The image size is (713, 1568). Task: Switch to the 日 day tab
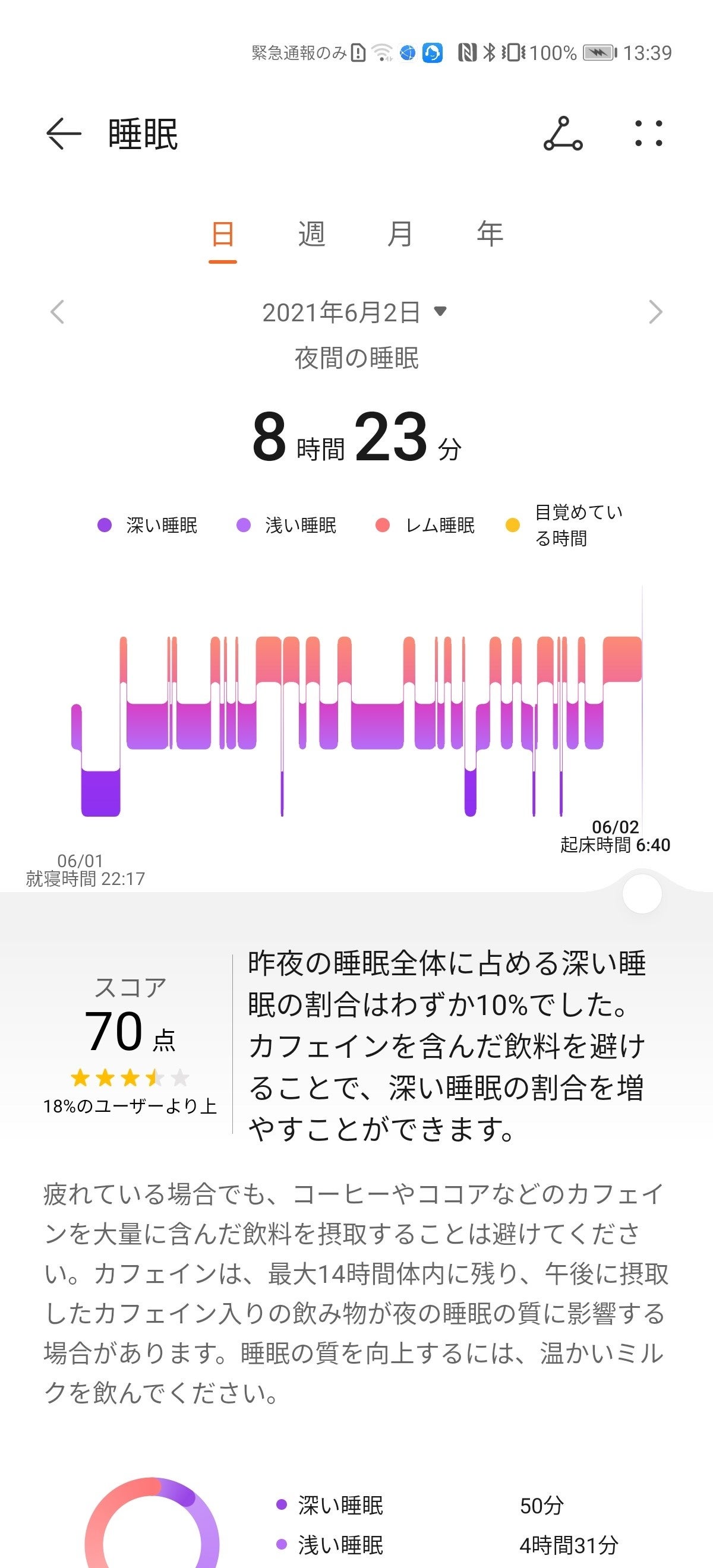(223, 235)
